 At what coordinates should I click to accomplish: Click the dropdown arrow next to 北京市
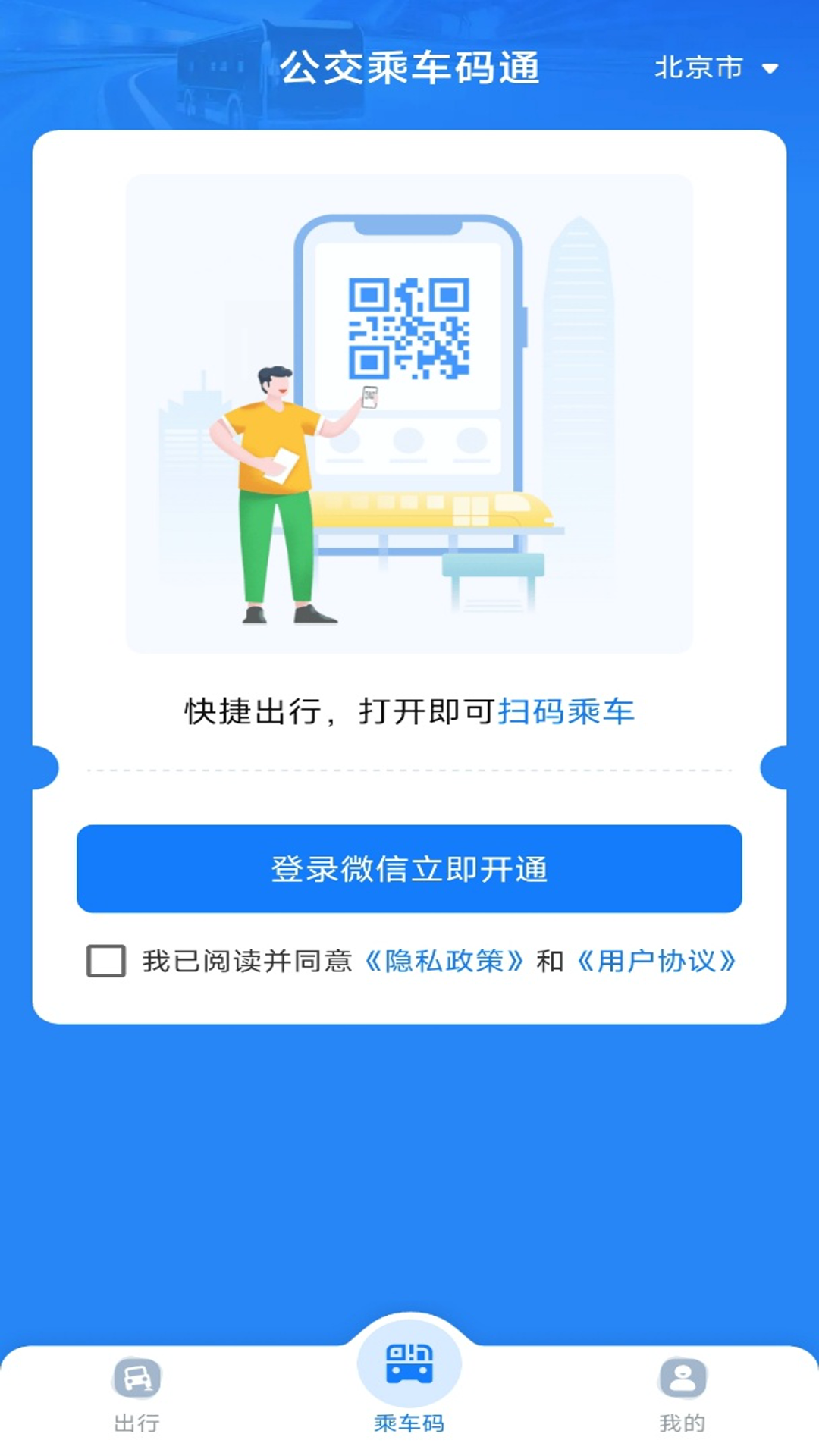tap(772, 70)
